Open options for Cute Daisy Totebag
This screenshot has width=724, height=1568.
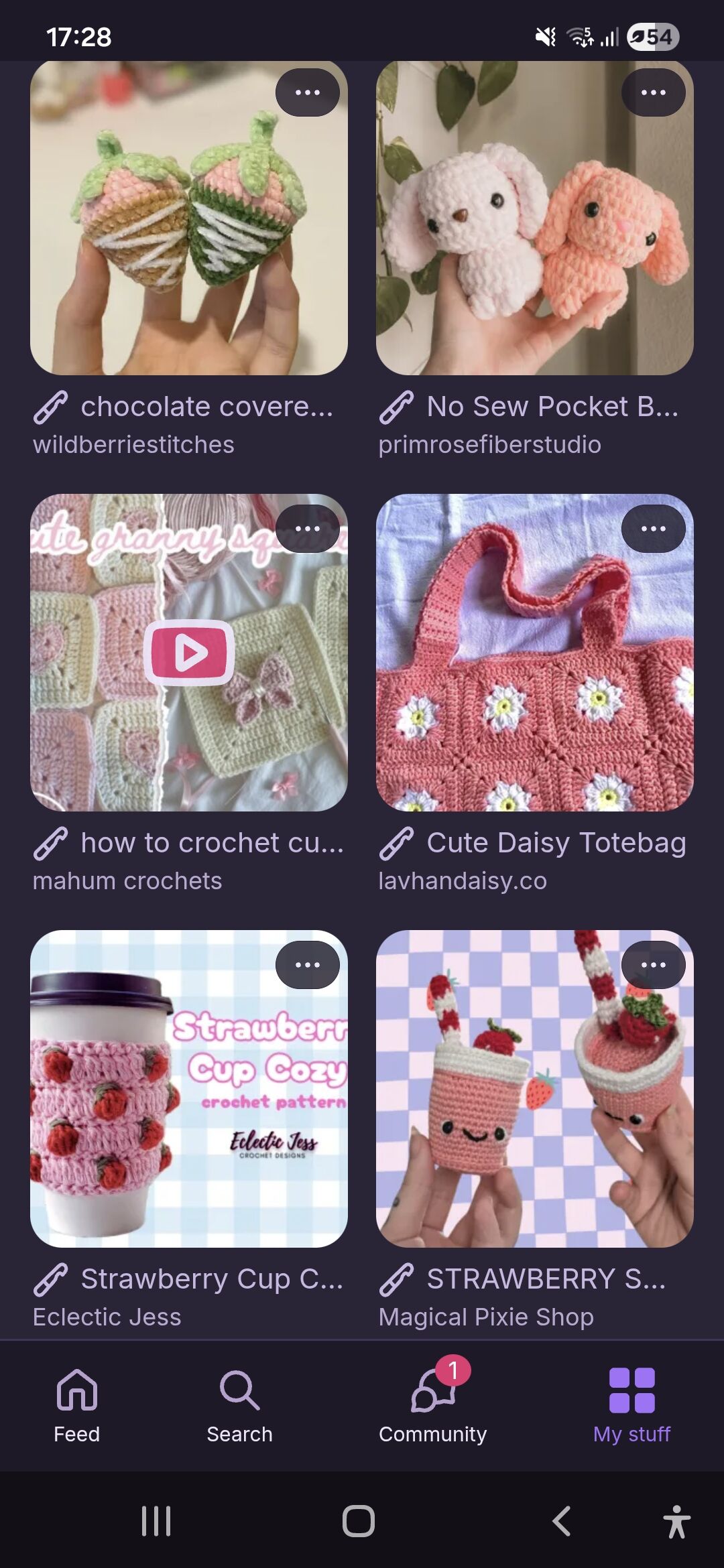653,529
